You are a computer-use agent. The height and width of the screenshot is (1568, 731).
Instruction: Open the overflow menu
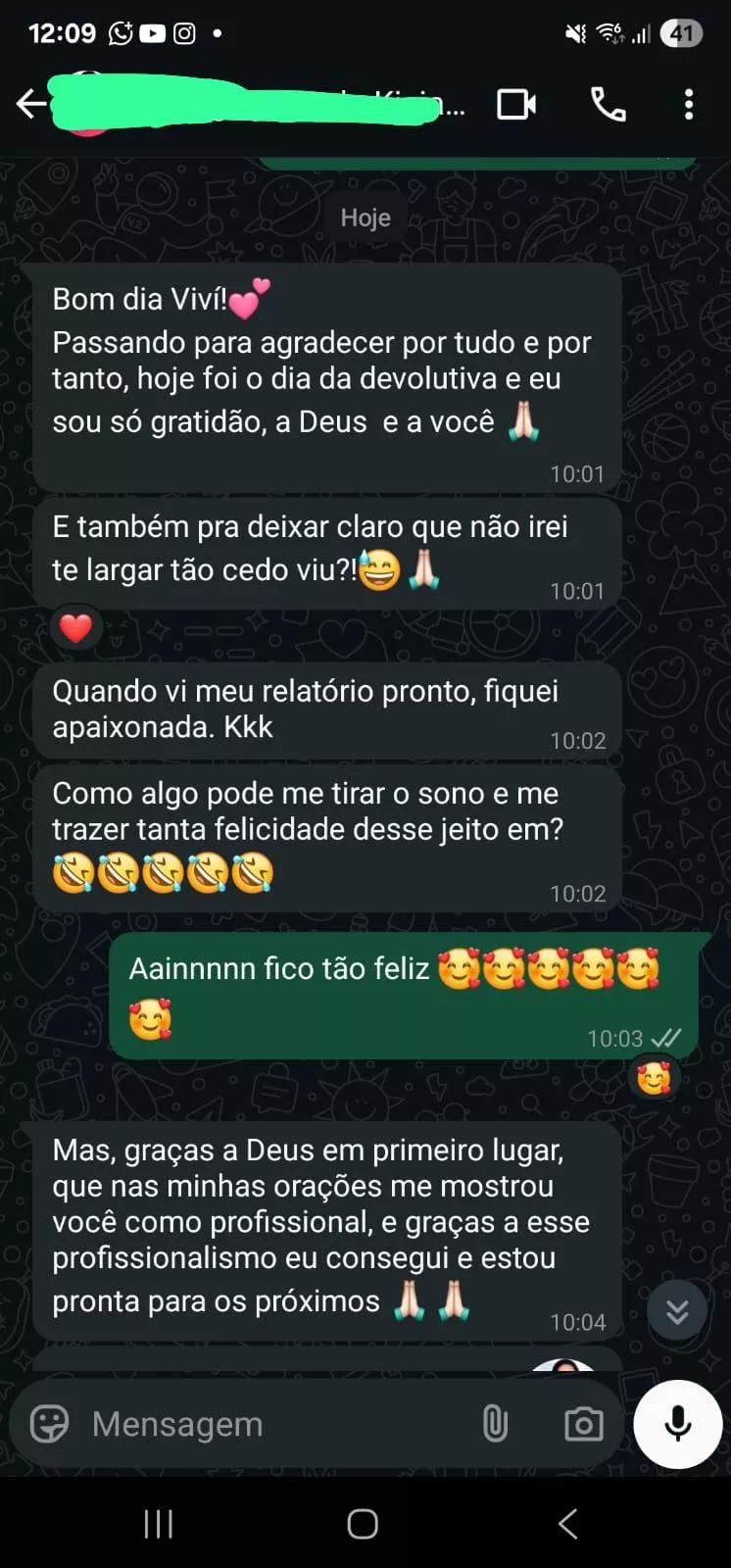pos(689,104)
